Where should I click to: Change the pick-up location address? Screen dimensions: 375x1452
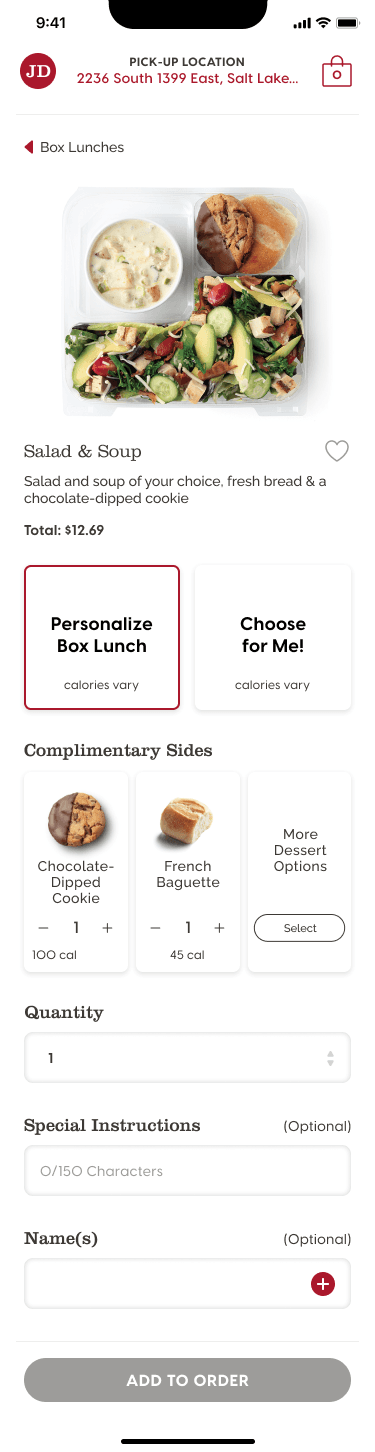[187, 78]
